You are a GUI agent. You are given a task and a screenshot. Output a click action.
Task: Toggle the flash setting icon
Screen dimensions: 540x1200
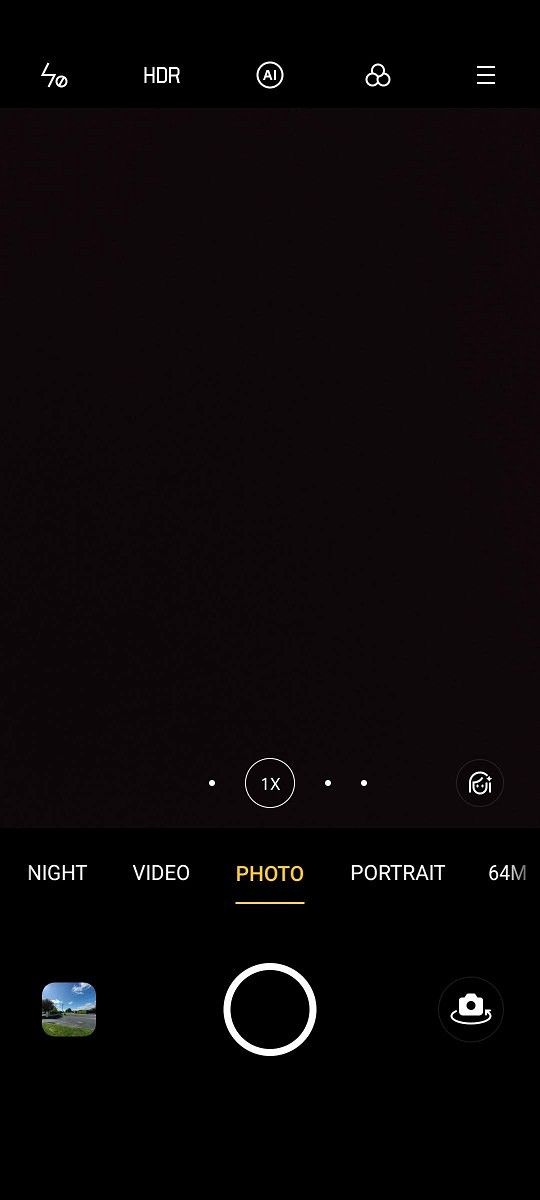click(54, 76)
